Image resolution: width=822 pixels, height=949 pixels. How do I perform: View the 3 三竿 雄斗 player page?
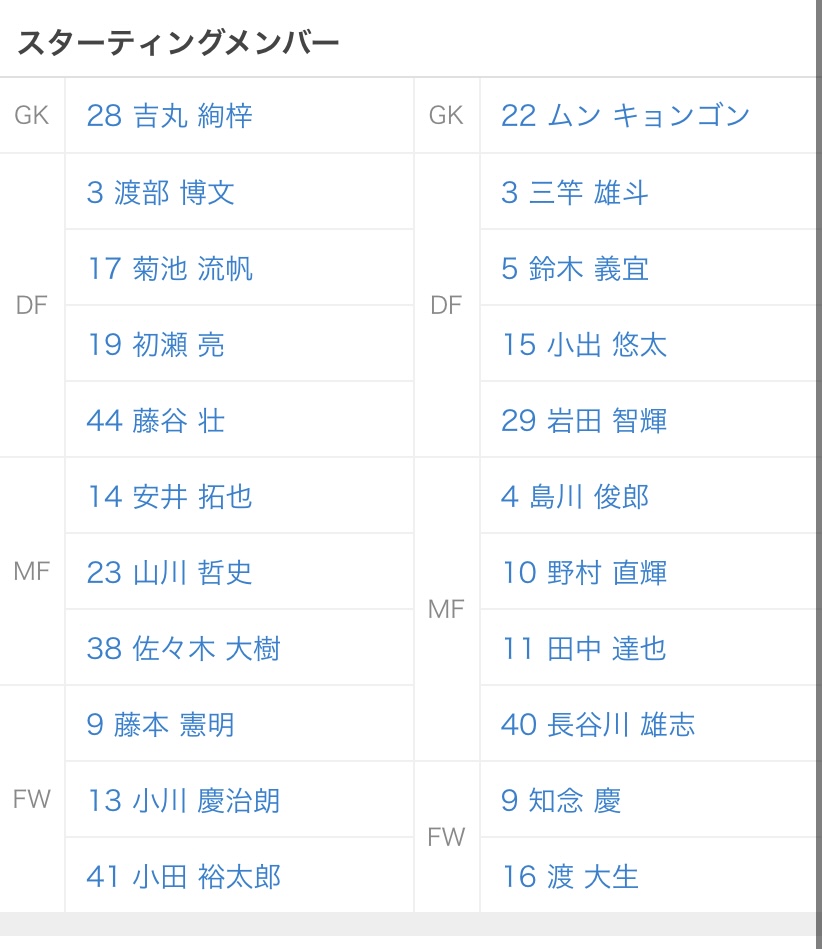click(574, 192)
